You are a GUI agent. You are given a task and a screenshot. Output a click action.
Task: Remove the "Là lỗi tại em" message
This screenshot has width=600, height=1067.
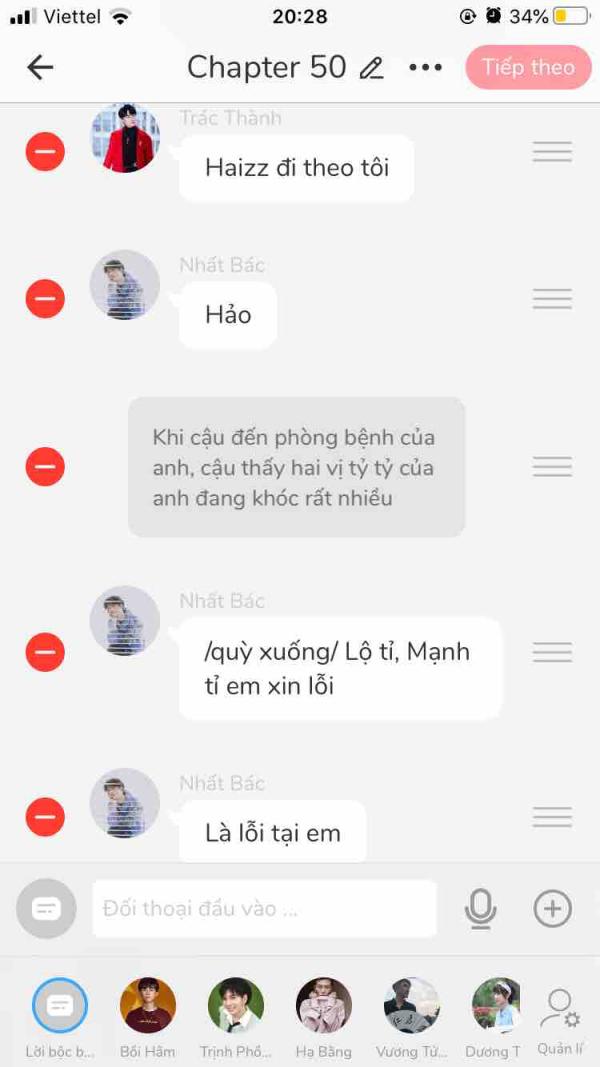coord(45,817)
